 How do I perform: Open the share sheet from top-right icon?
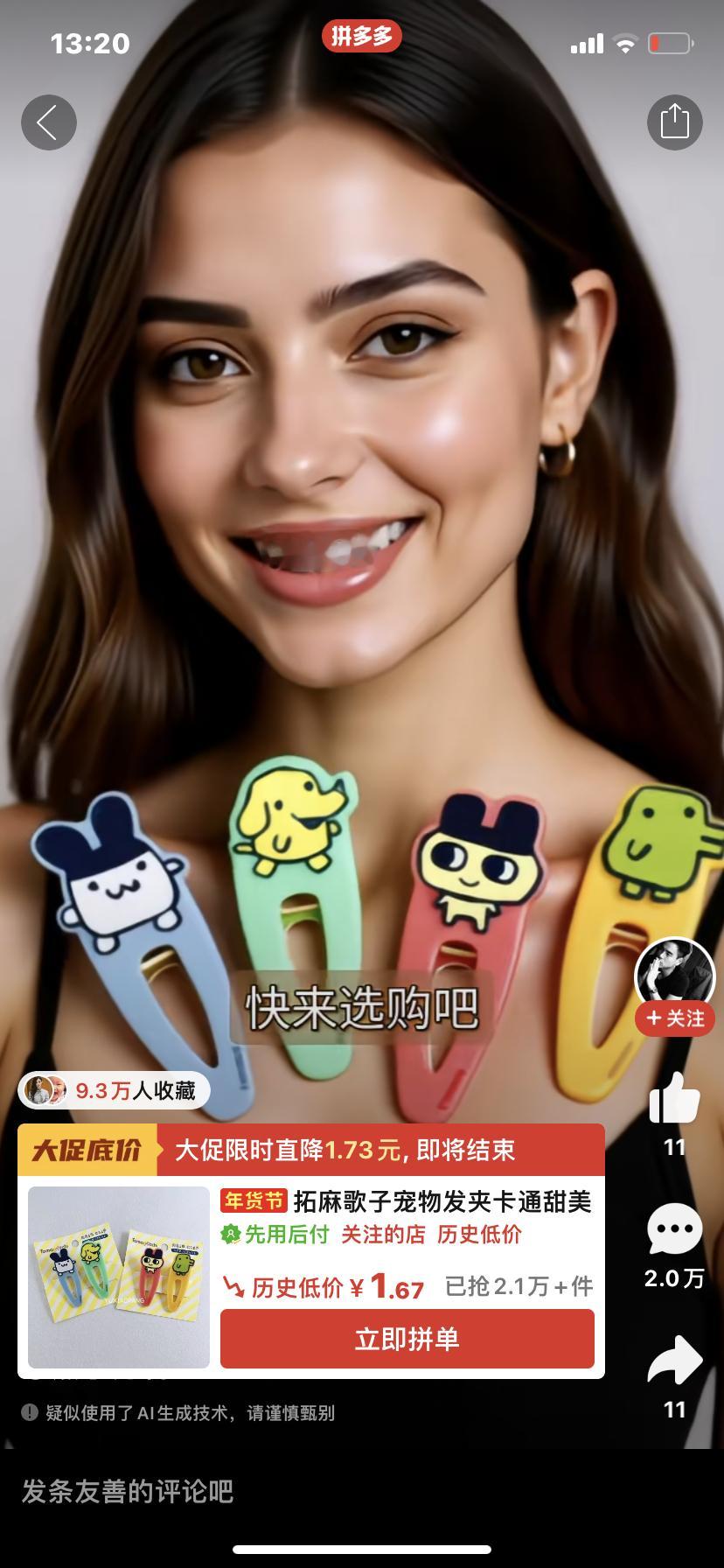(x=674, y=122)
